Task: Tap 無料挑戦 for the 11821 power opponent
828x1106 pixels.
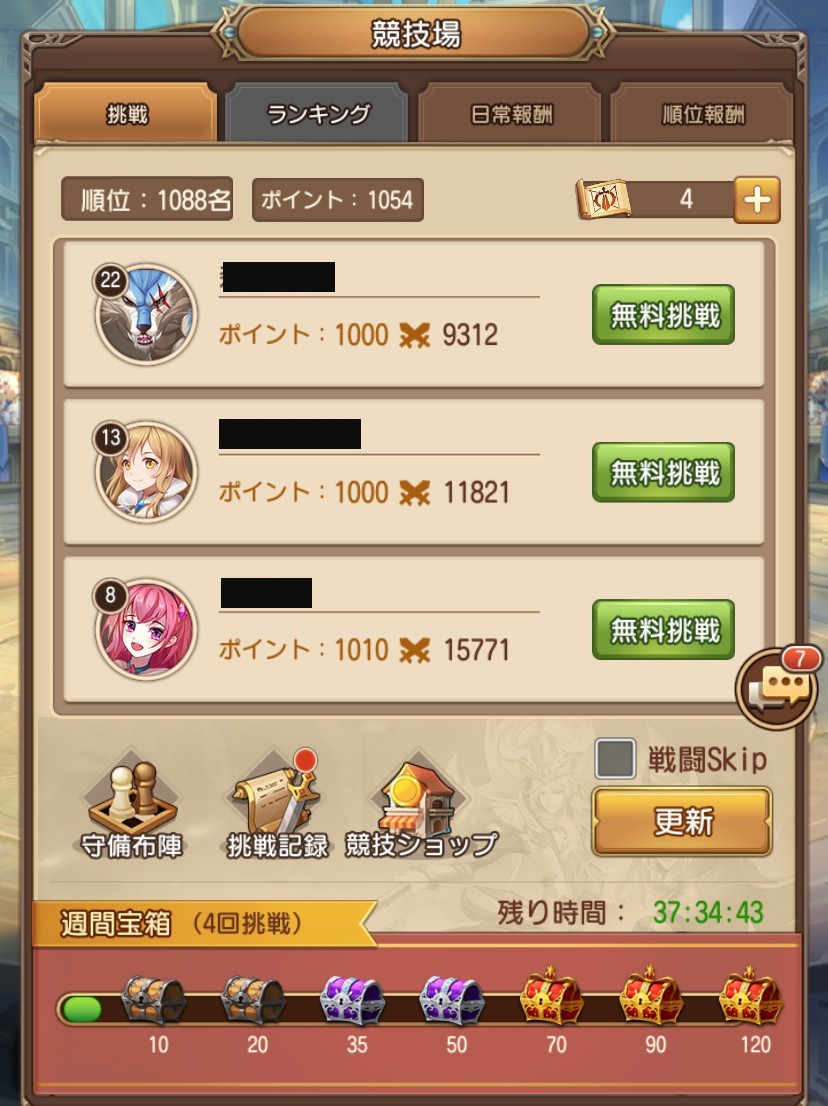Action: (664, 472)
